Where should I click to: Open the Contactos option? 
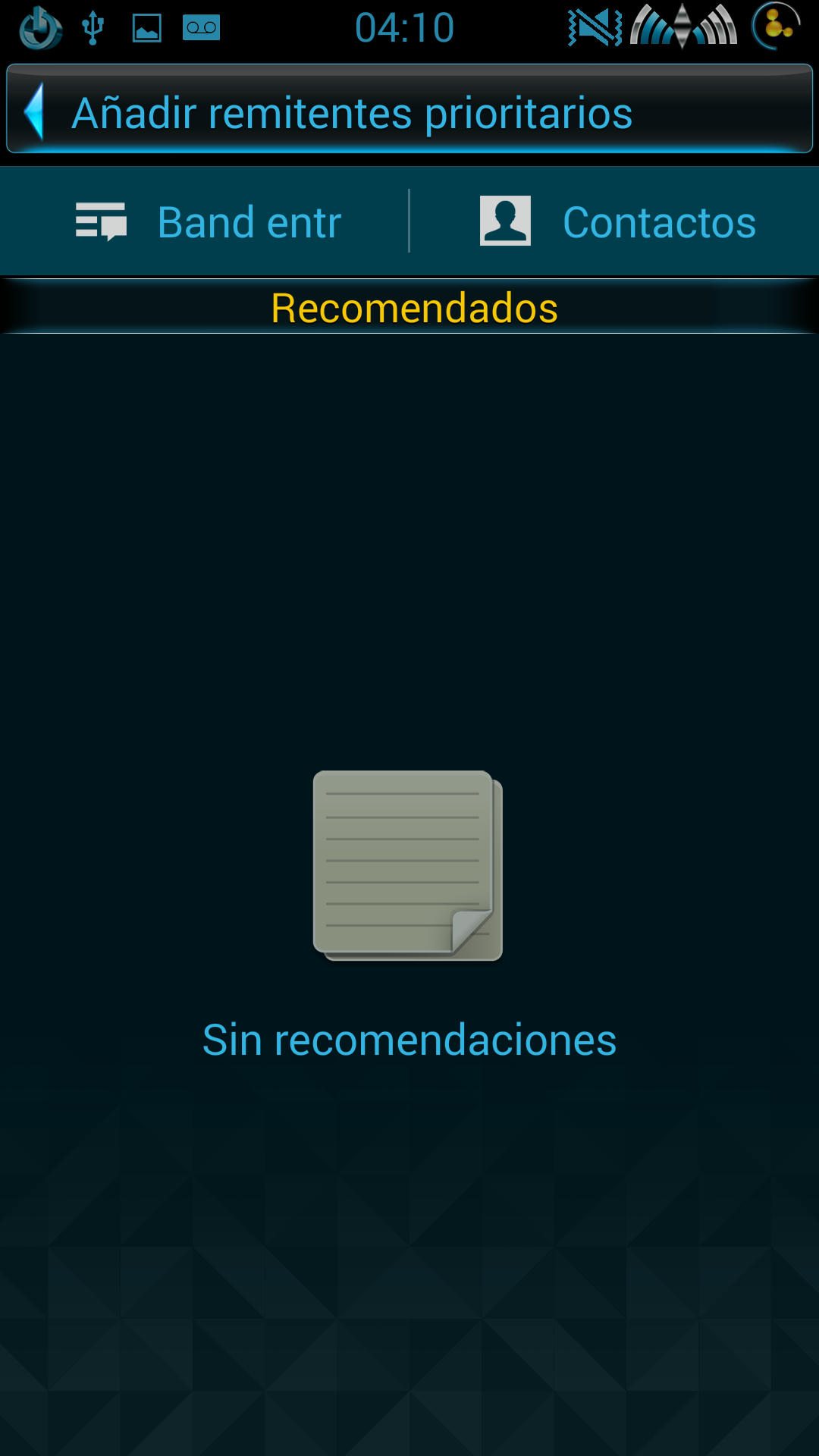[617, 222]
